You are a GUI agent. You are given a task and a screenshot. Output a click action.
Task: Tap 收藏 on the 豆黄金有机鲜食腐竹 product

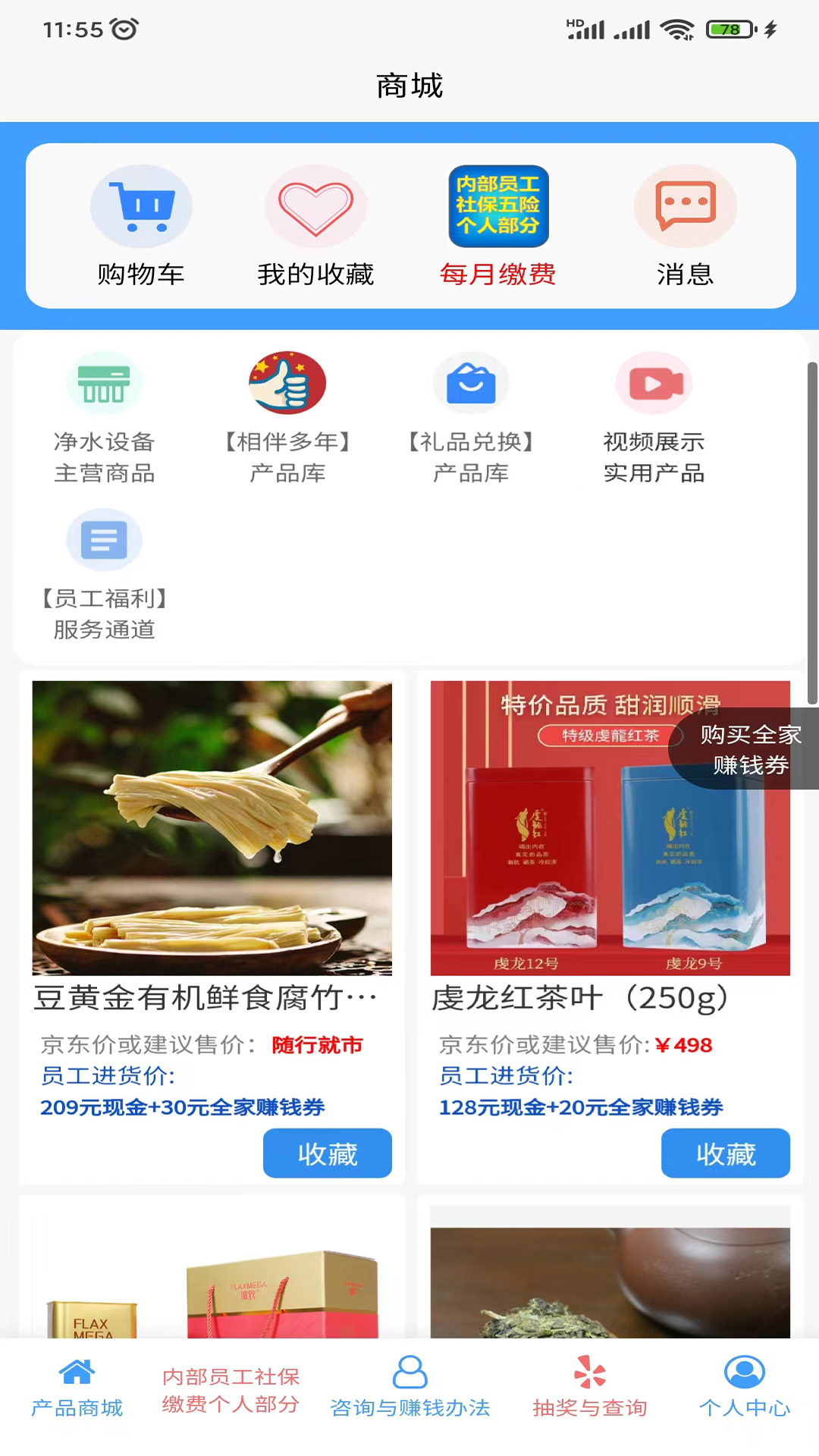[327, 1153]
